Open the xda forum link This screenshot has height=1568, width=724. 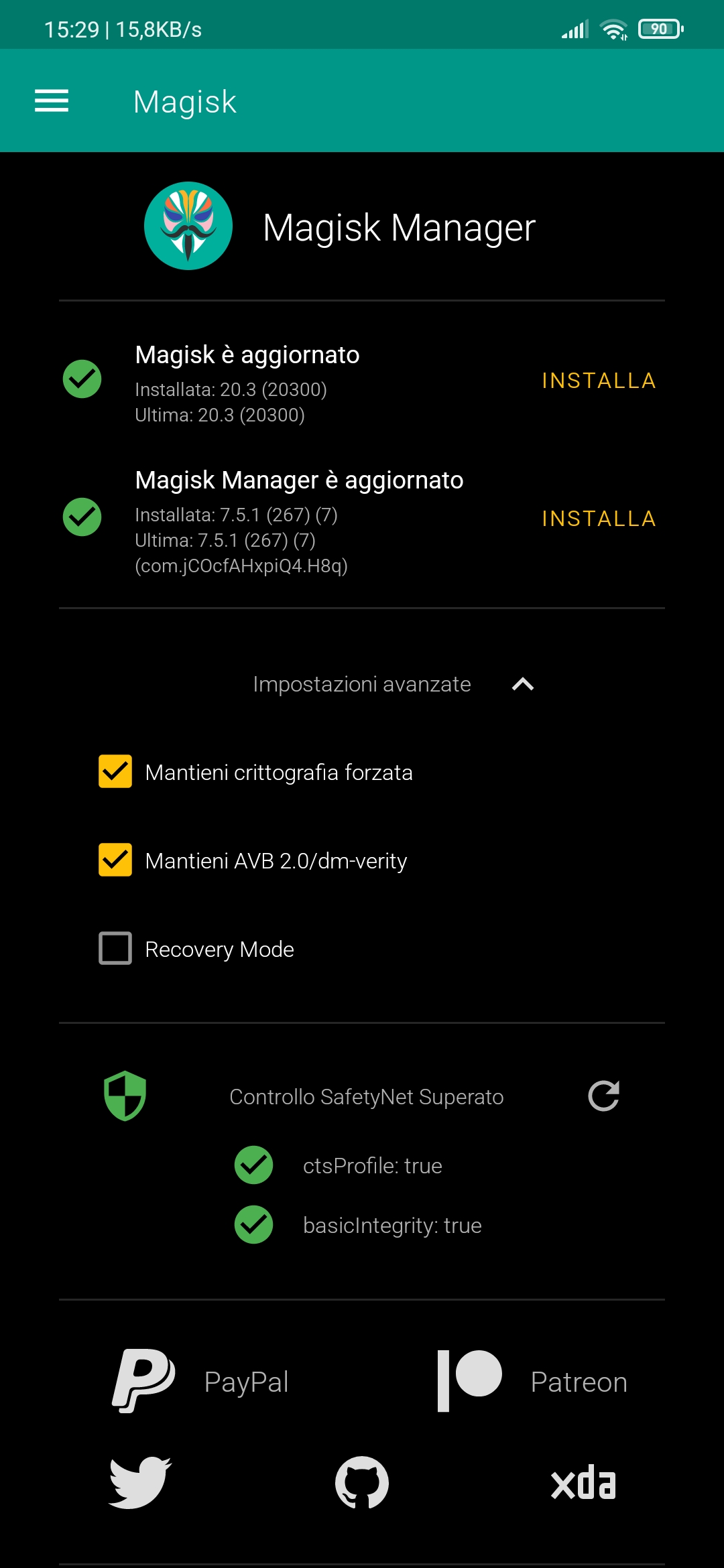click(583, 1482)
